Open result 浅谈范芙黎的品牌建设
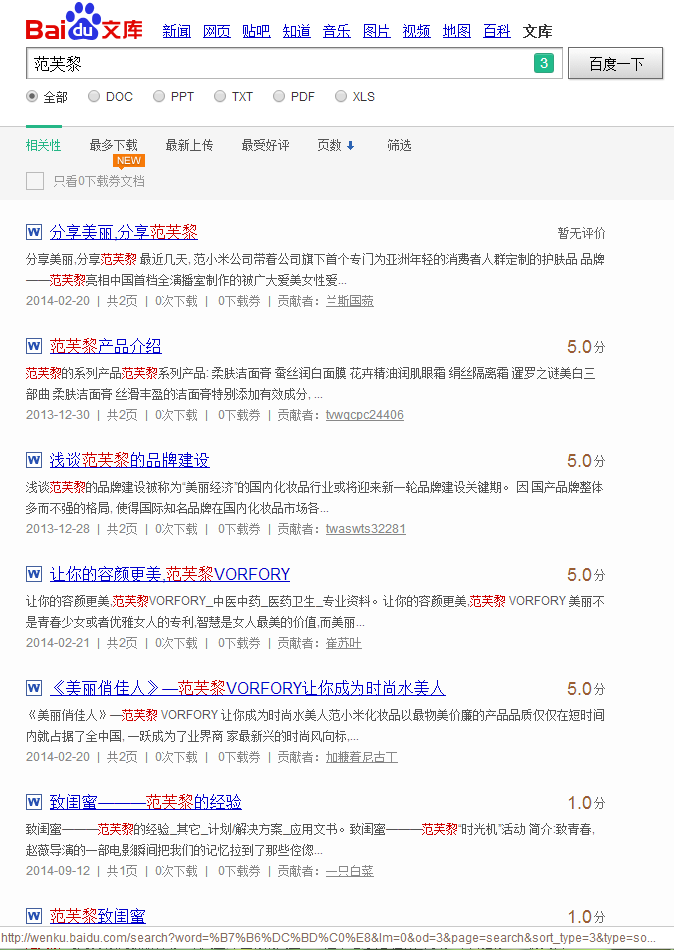 pyautogui.click(x=129, y=460)
